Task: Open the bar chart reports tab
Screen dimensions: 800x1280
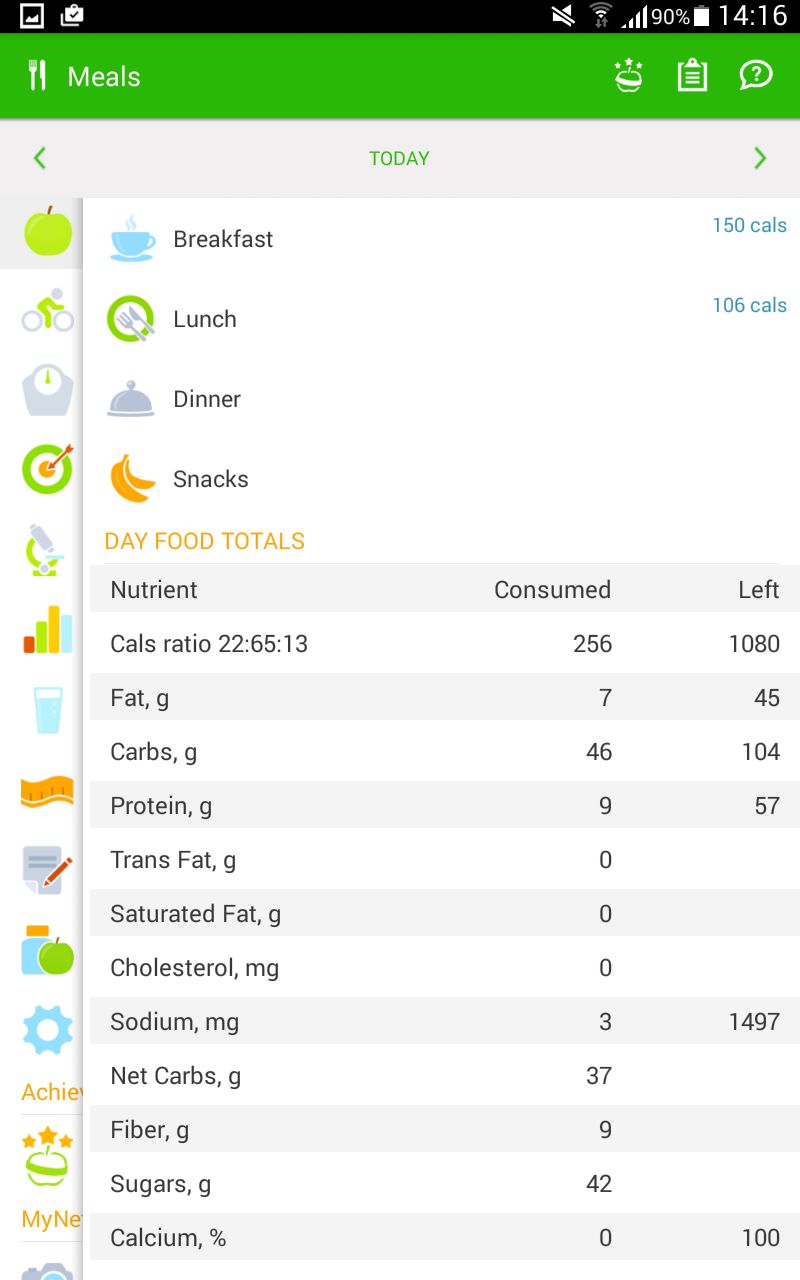Action: pos(47,630)
